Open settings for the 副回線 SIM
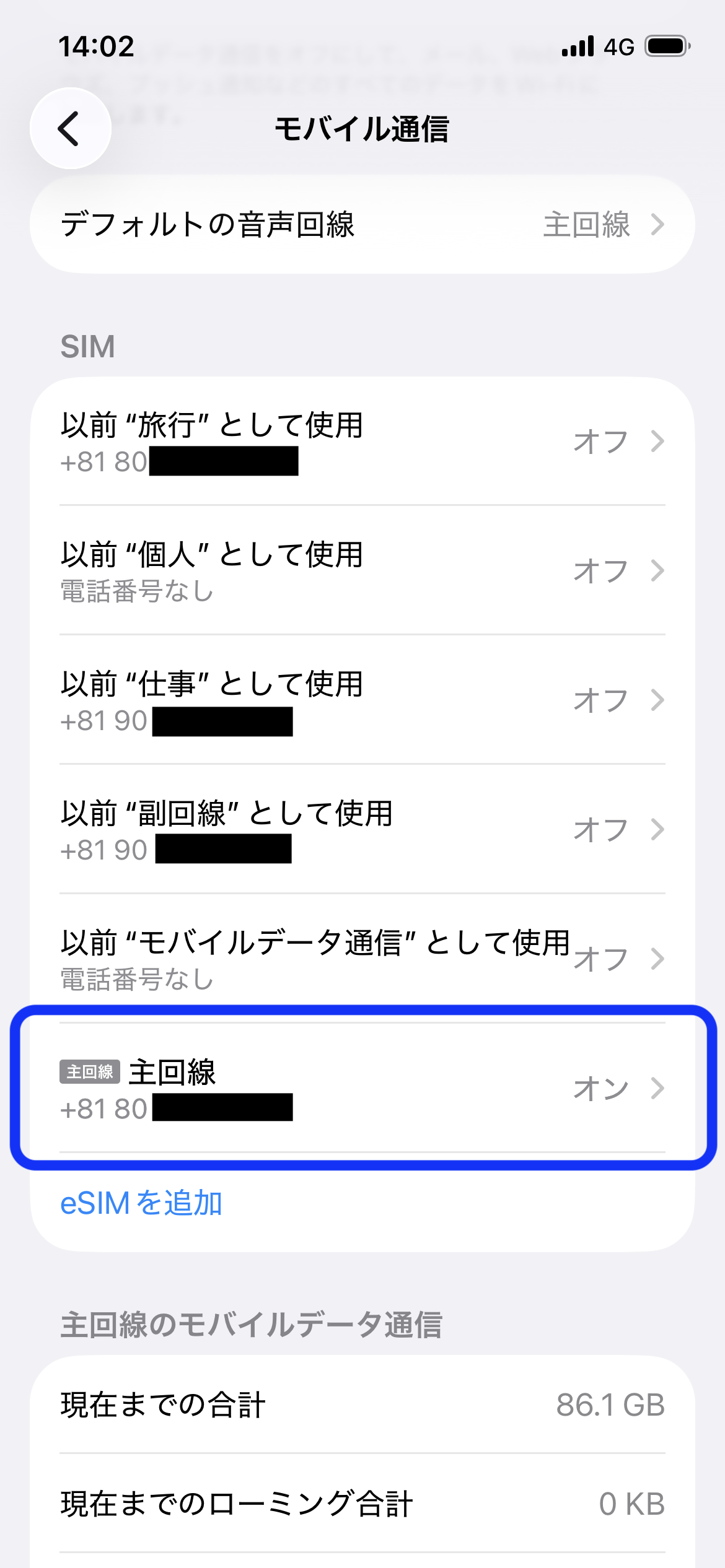 pyautogui.click(x=362, y=831)
